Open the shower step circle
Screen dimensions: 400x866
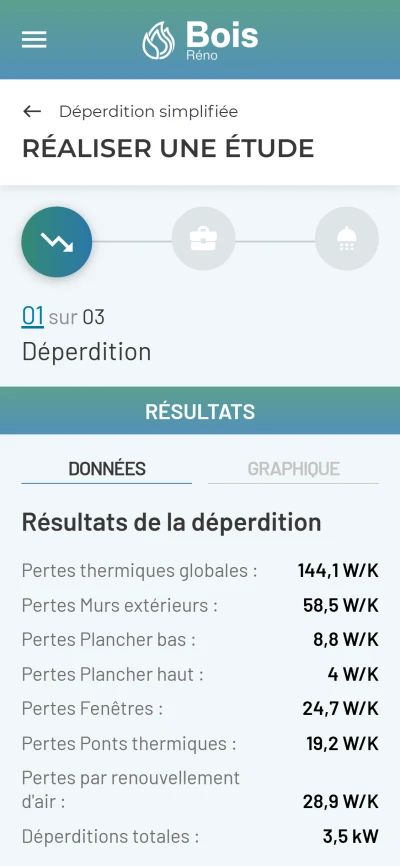(346, 239)
